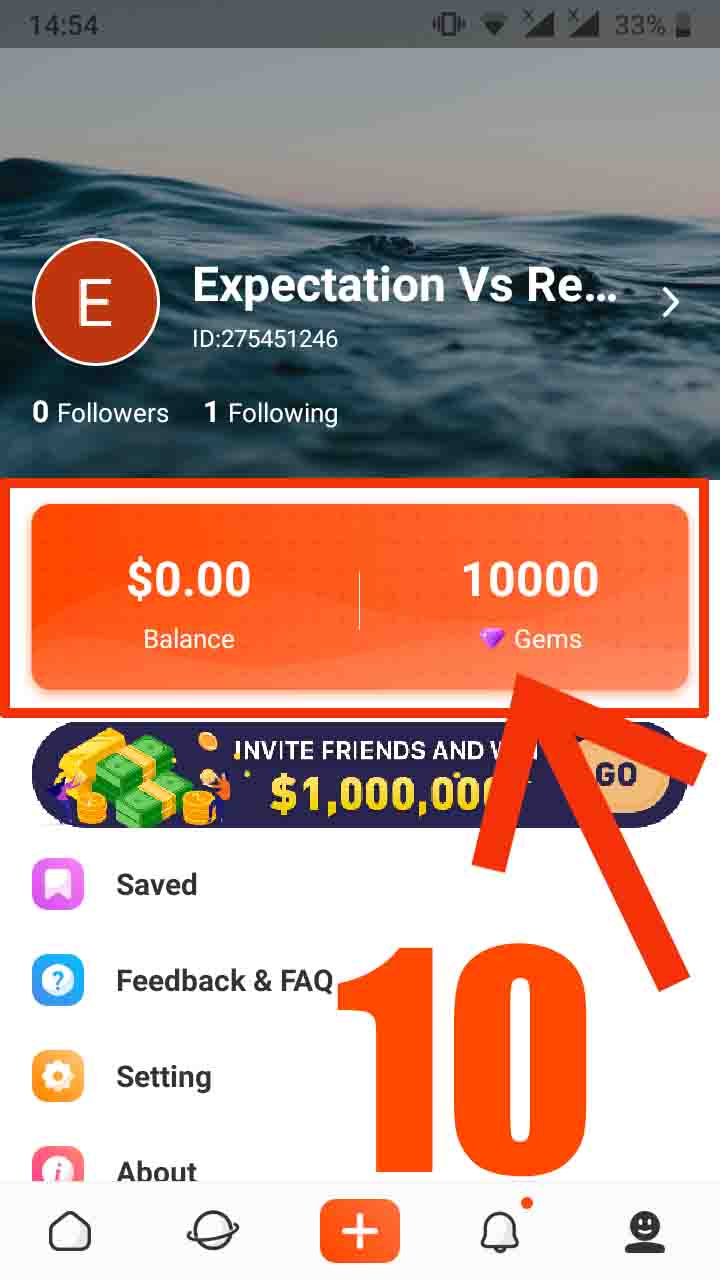Viewport: 720px width, 1280px height.
Task: Switch to the Home tab
Action: [x=70, y=1233]
